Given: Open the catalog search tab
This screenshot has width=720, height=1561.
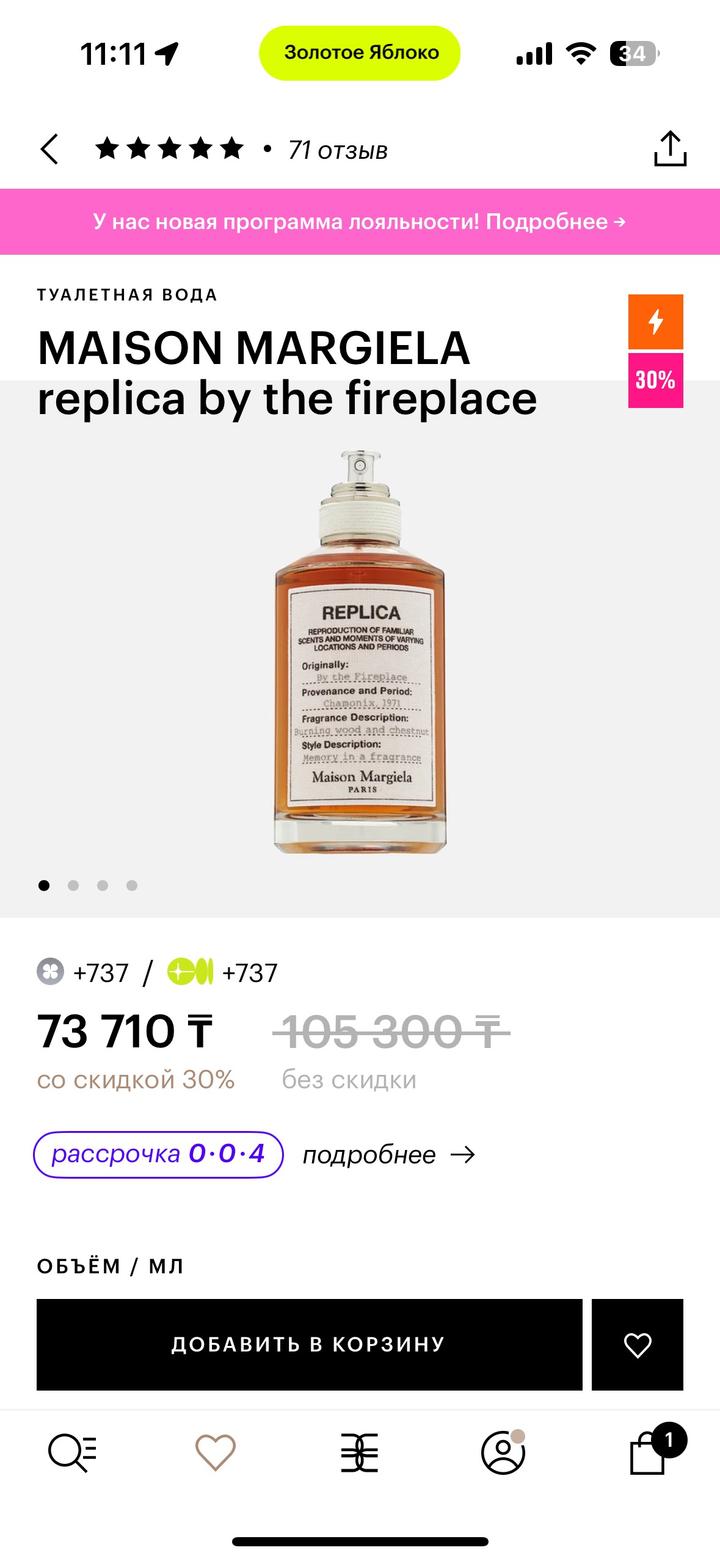Looking at the screenshot, I should pyautogui.click(x=72, y=1452).
